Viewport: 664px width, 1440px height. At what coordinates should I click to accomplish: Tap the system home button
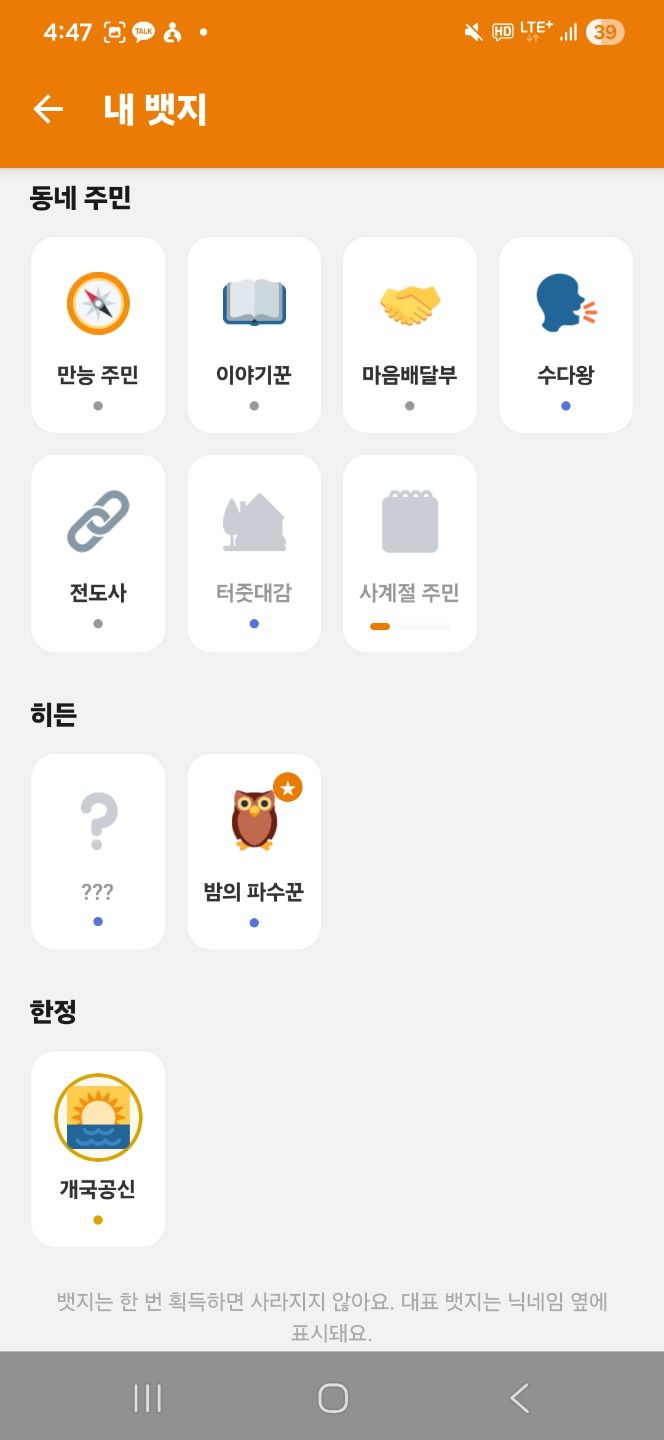tap(332, 1398)
